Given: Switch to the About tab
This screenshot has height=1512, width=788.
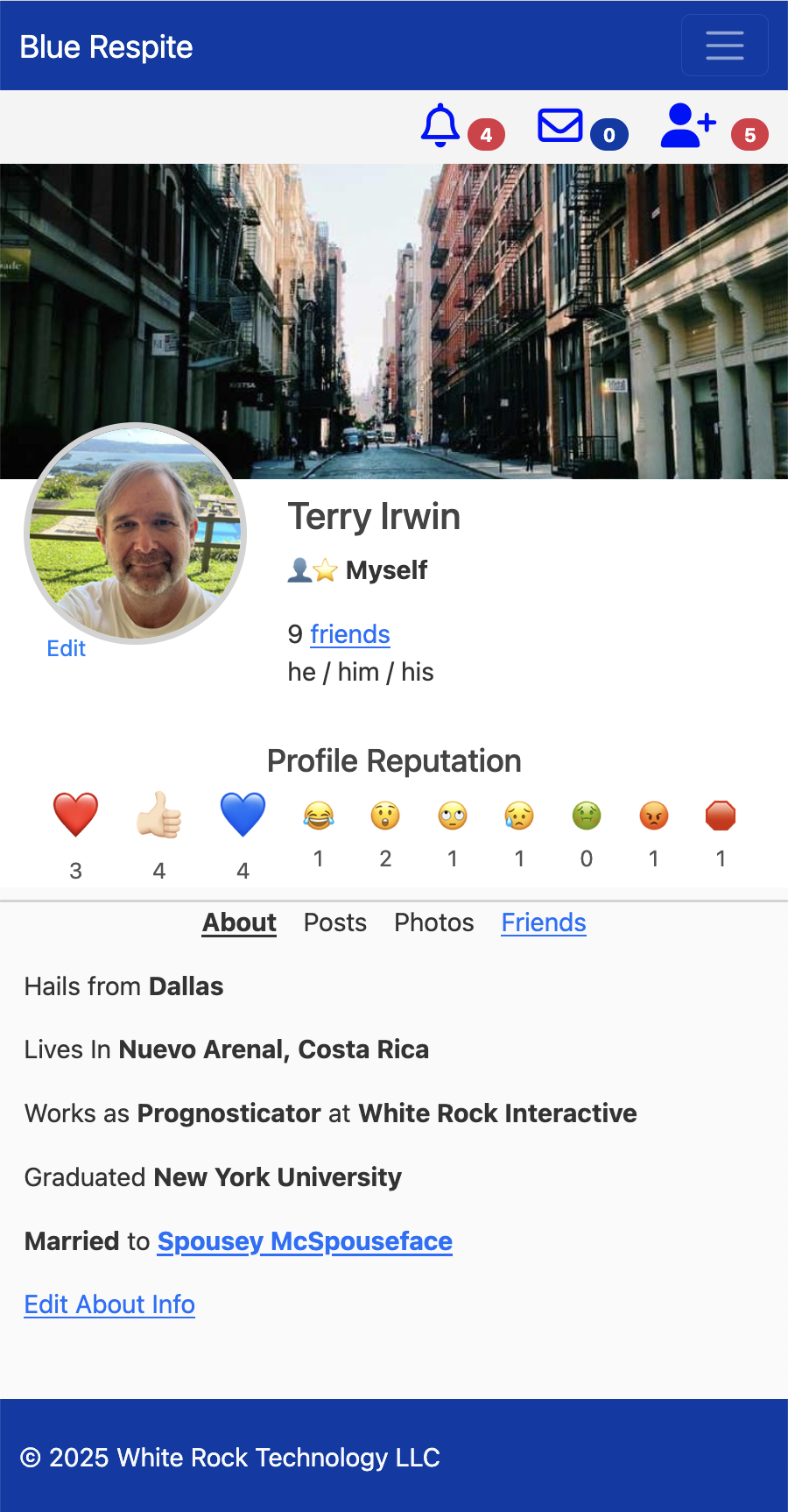Looking at the screenshot, I should click(x=239, y=922).
